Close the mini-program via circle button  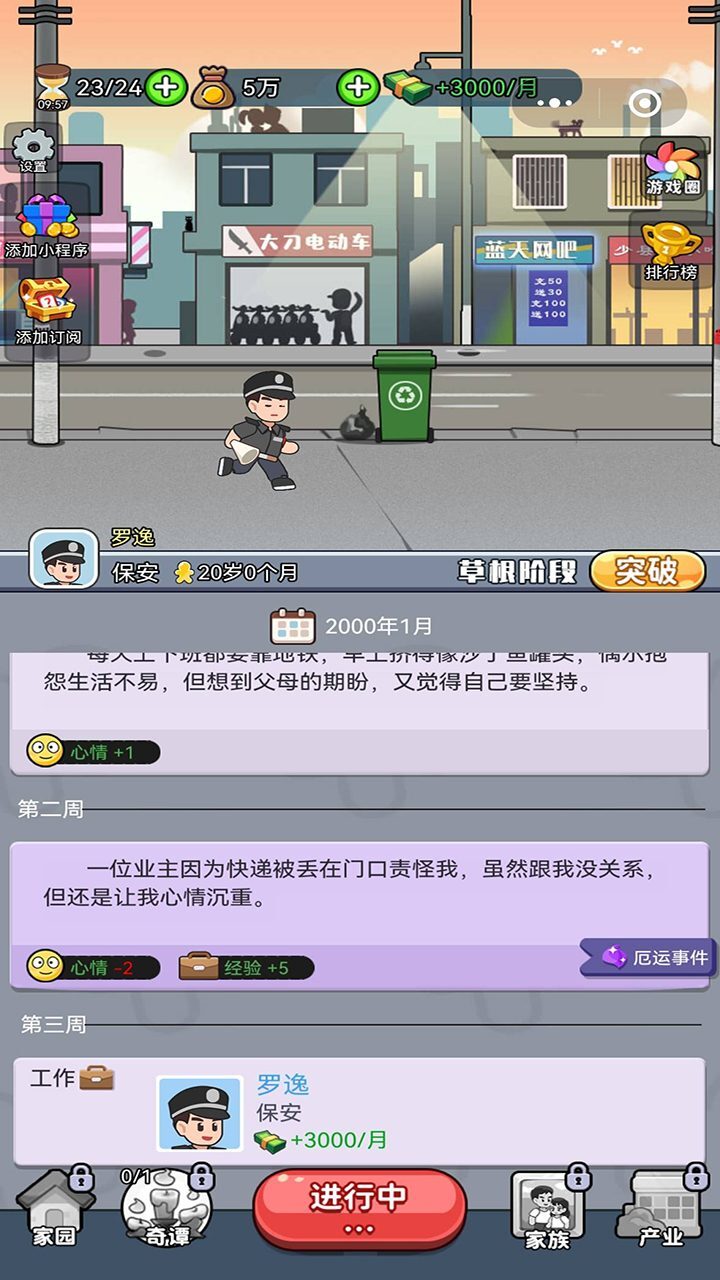pyautogui.click(x=646, y=102)
